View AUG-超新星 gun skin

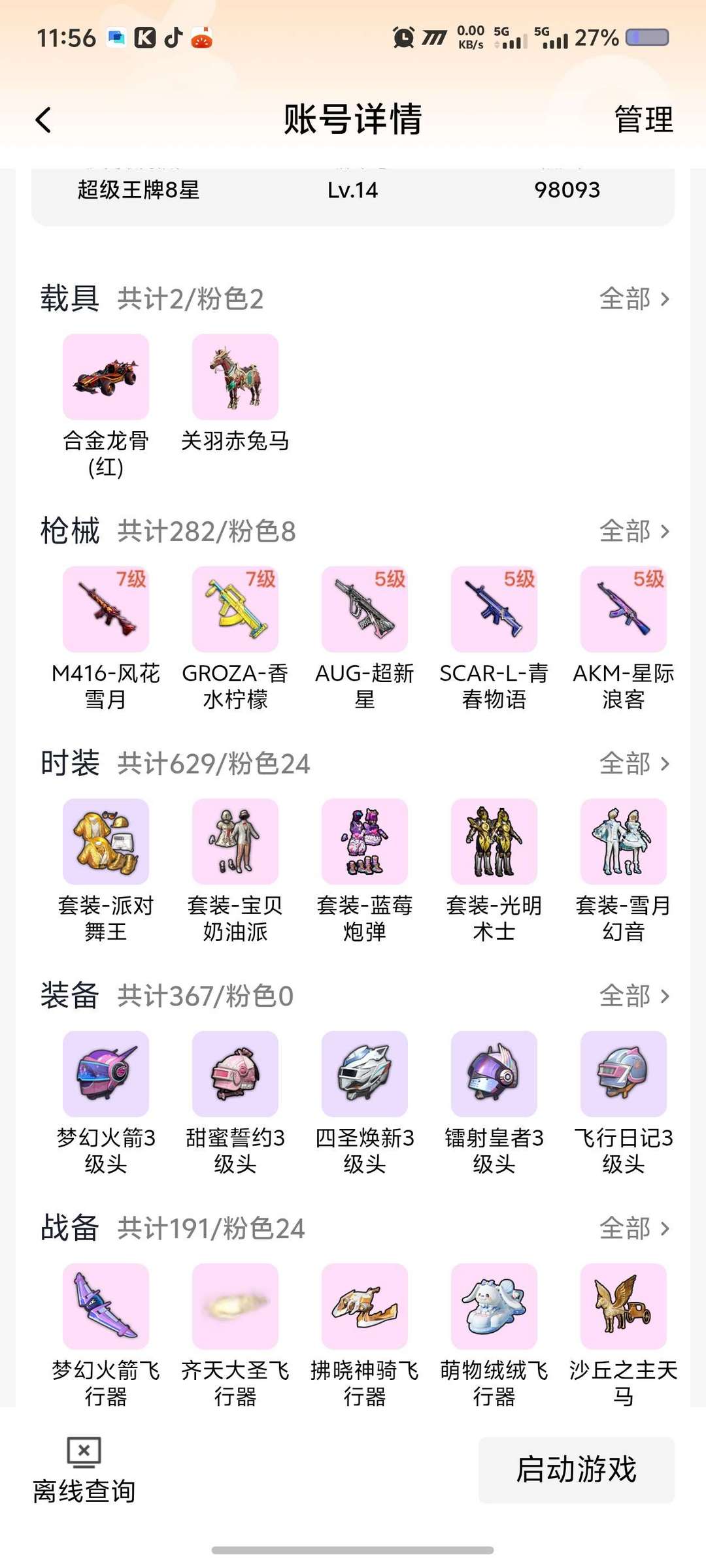(x=365, y=609)
